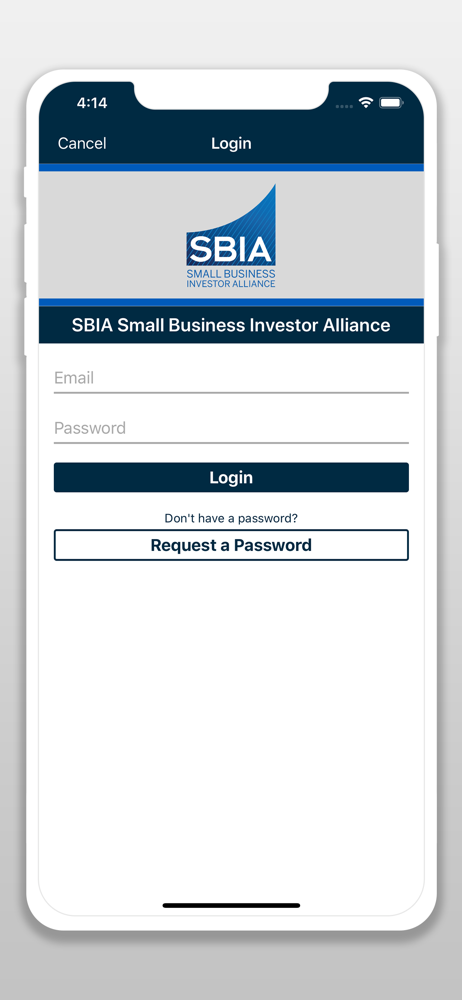Select the Password field
462x1000 pixels.
pyautogui.click(x=231, y=428)
